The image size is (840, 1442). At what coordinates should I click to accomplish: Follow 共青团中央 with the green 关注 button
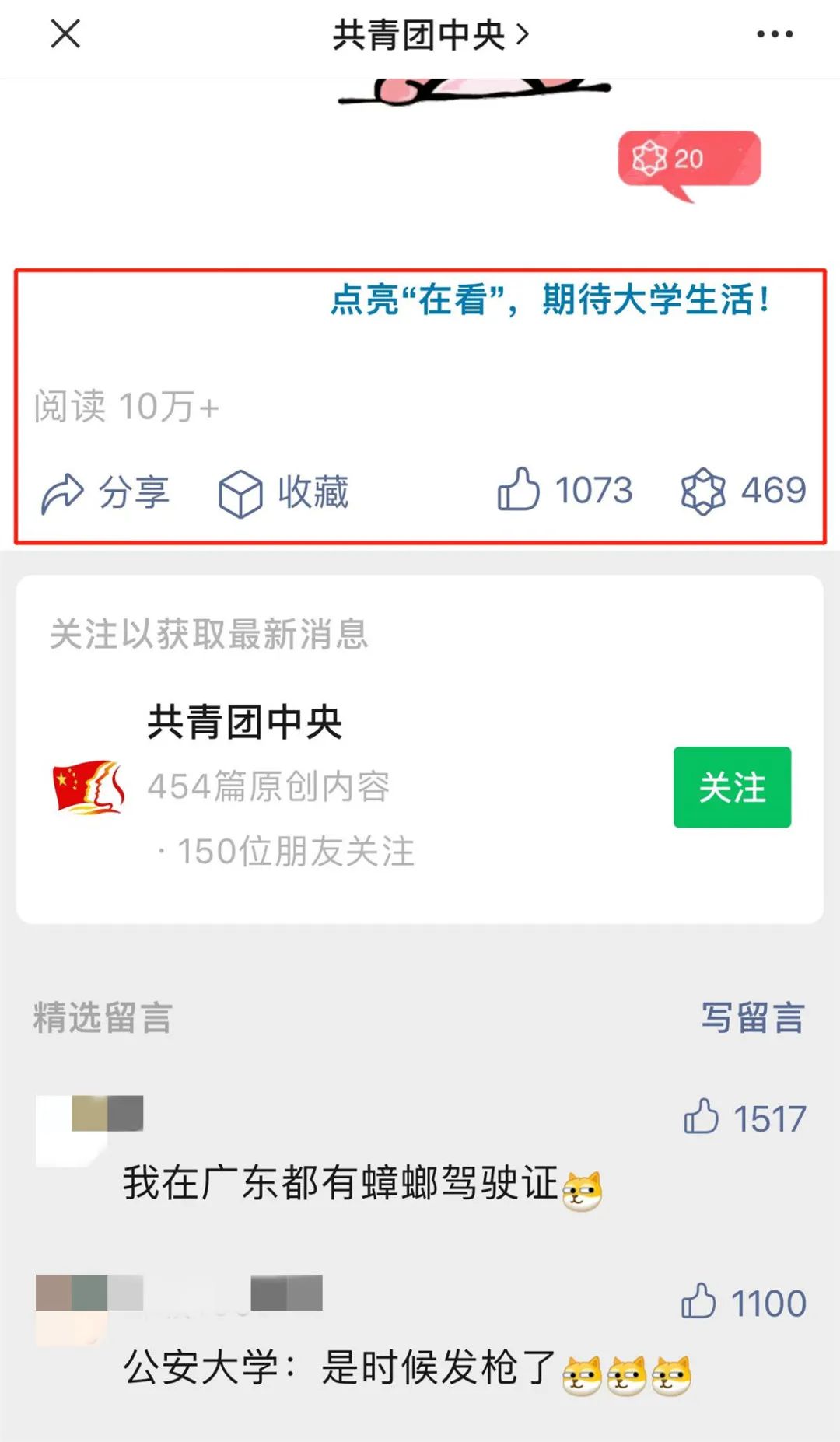pyautogui.click(x=732, y=787)
